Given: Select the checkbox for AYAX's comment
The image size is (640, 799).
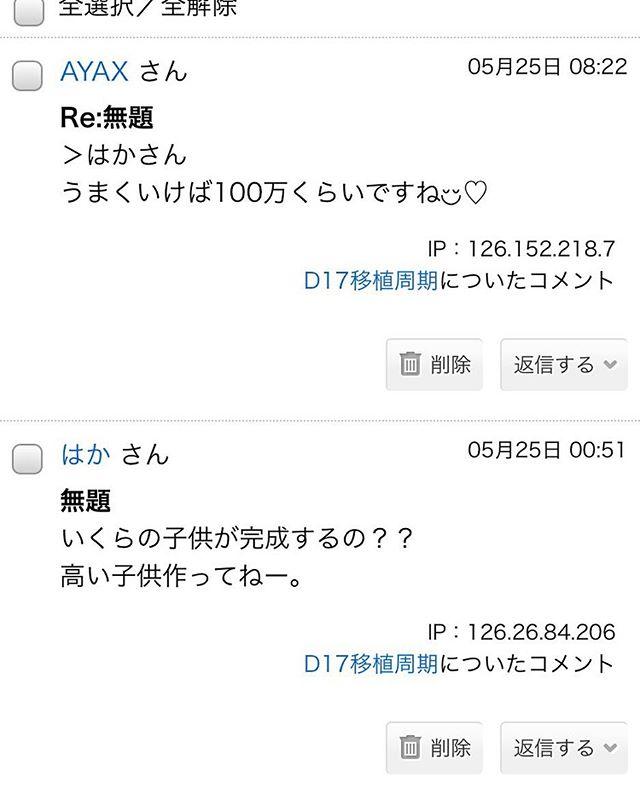Looking at the screenshot, I should pyautogui.click(x=28, y=76).
